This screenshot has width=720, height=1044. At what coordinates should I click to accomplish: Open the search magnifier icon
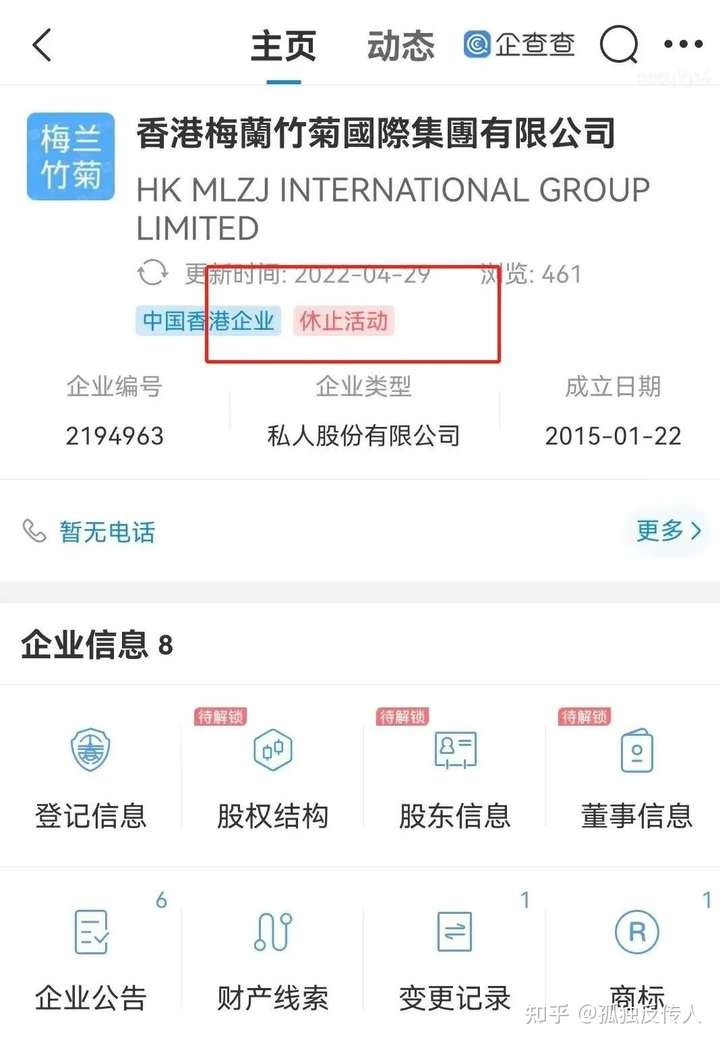point(618,45)
